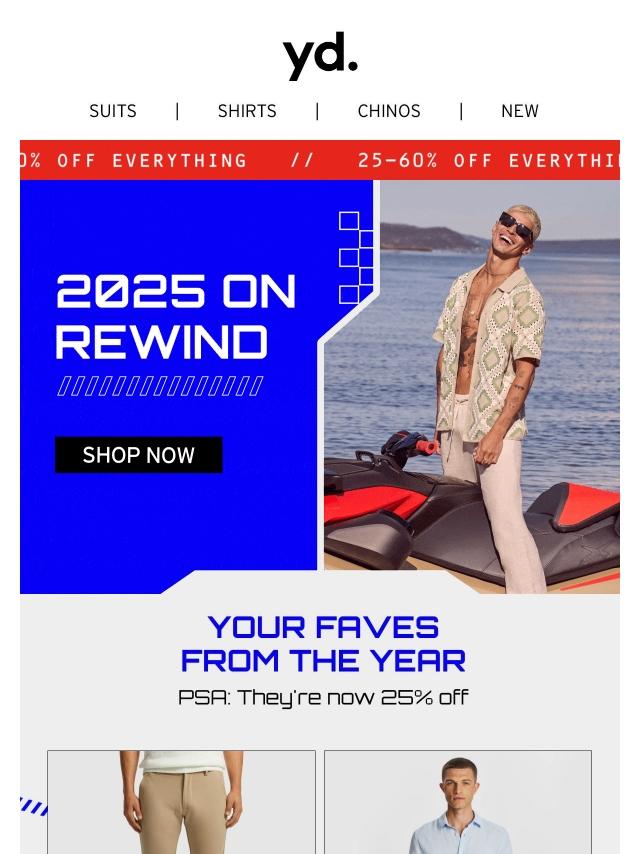
Task: Browse the CHINOS category
Action: [x=389, y=111]
